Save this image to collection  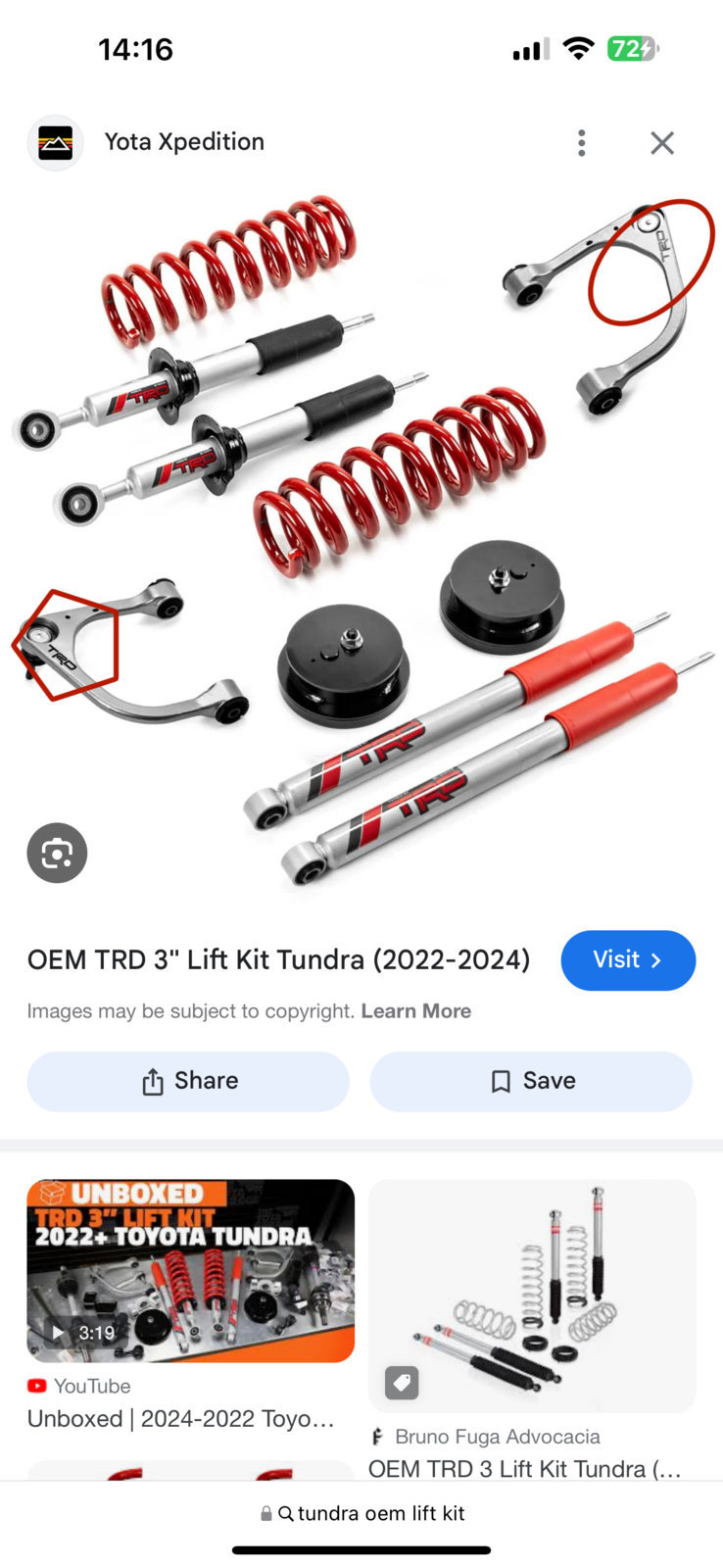531,1081
